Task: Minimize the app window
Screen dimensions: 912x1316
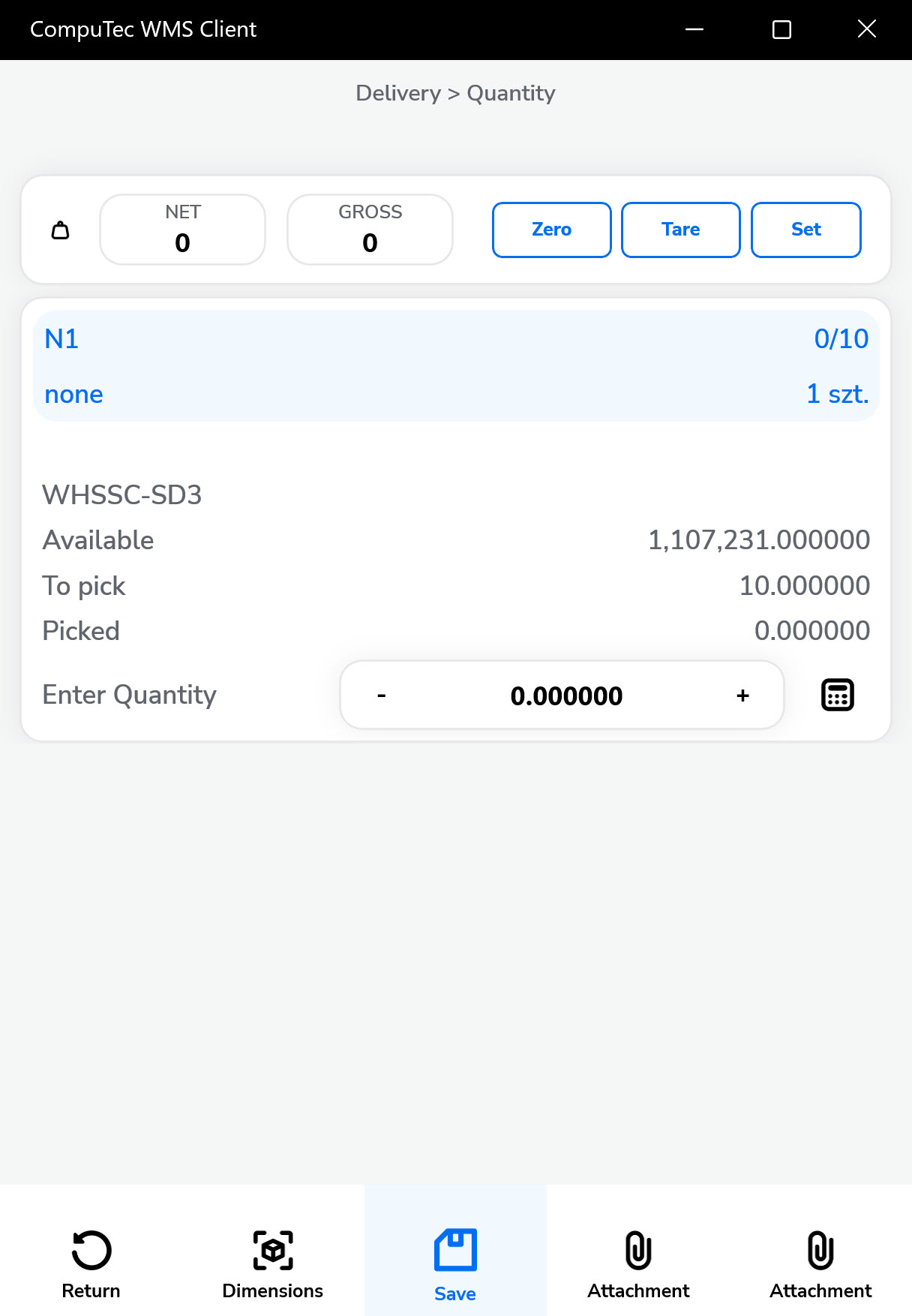Action: (x=694, y=29)
